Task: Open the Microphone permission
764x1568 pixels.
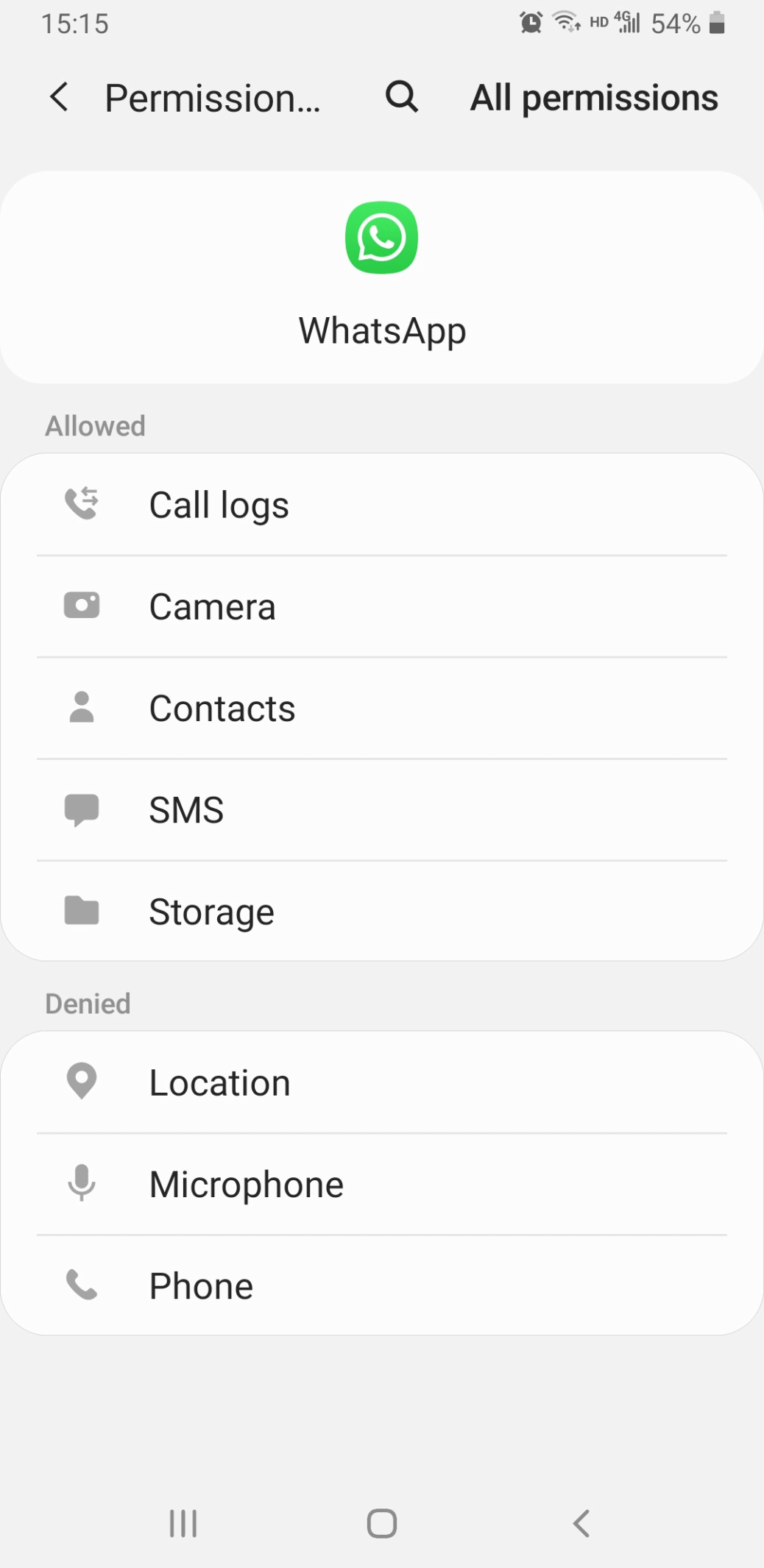Action: coord(382,1184)
